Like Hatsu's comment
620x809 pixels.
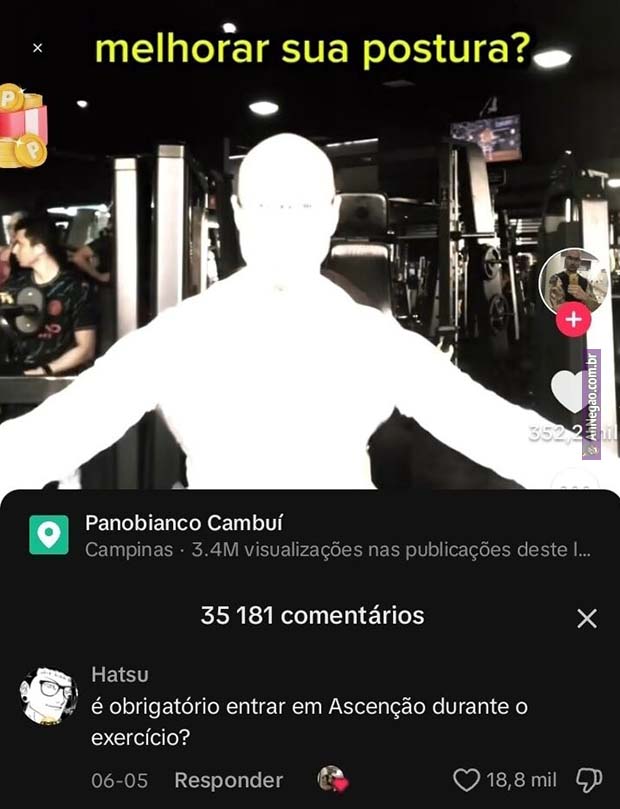[467, 780]
